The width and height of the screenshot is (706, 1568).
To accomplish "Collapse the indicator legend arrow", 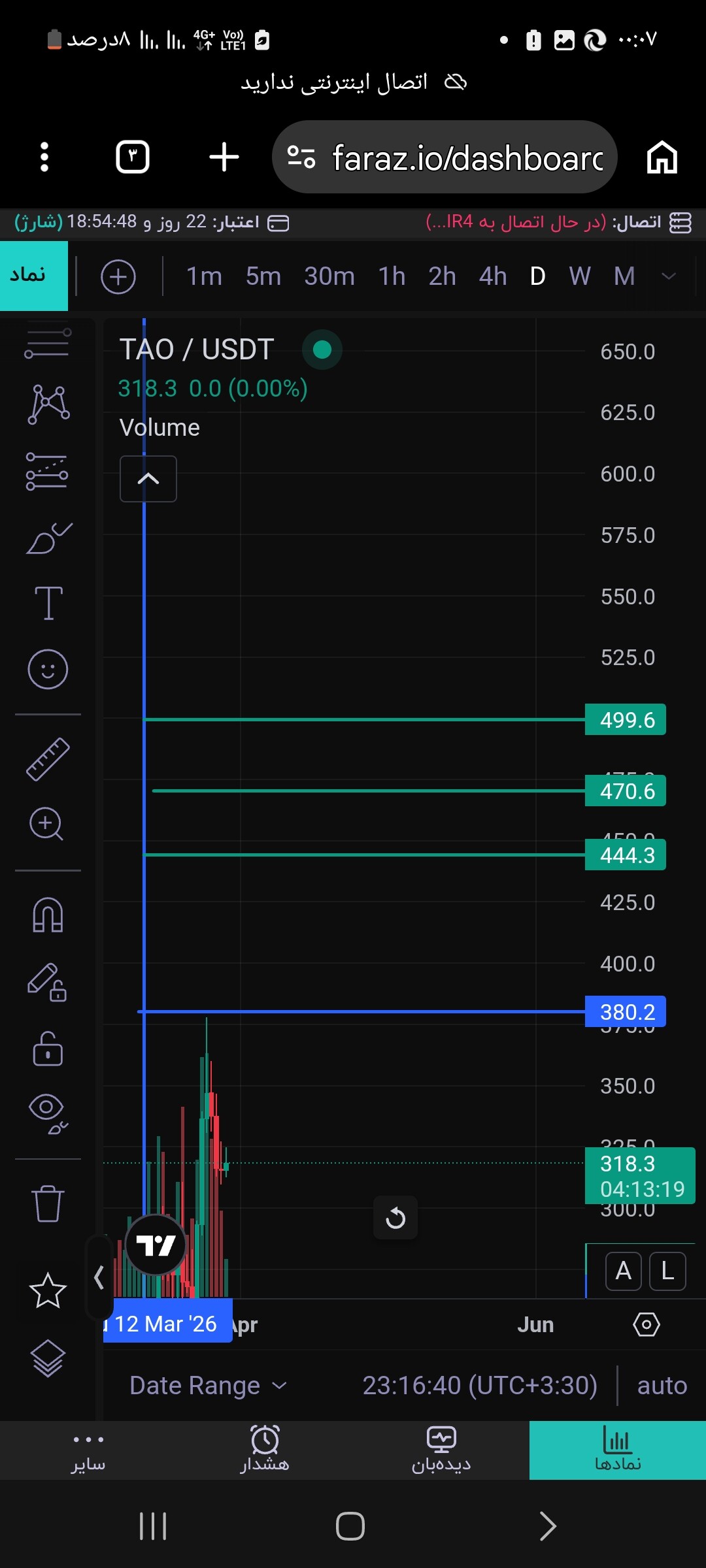I will [x=148, y=479].
